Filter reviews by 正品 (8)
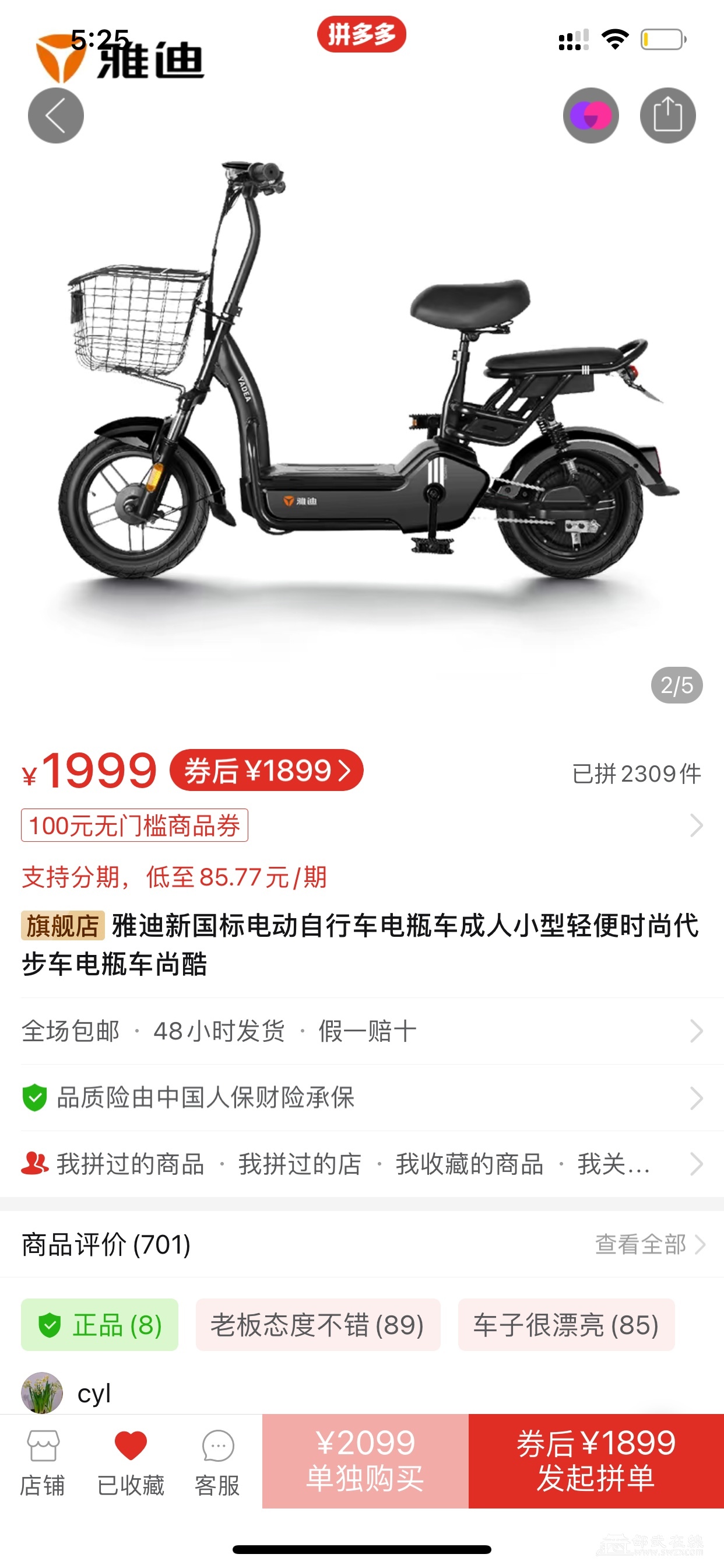Screen dimensions: 724x1568 pyautogui.click(x=100, y=1325)
